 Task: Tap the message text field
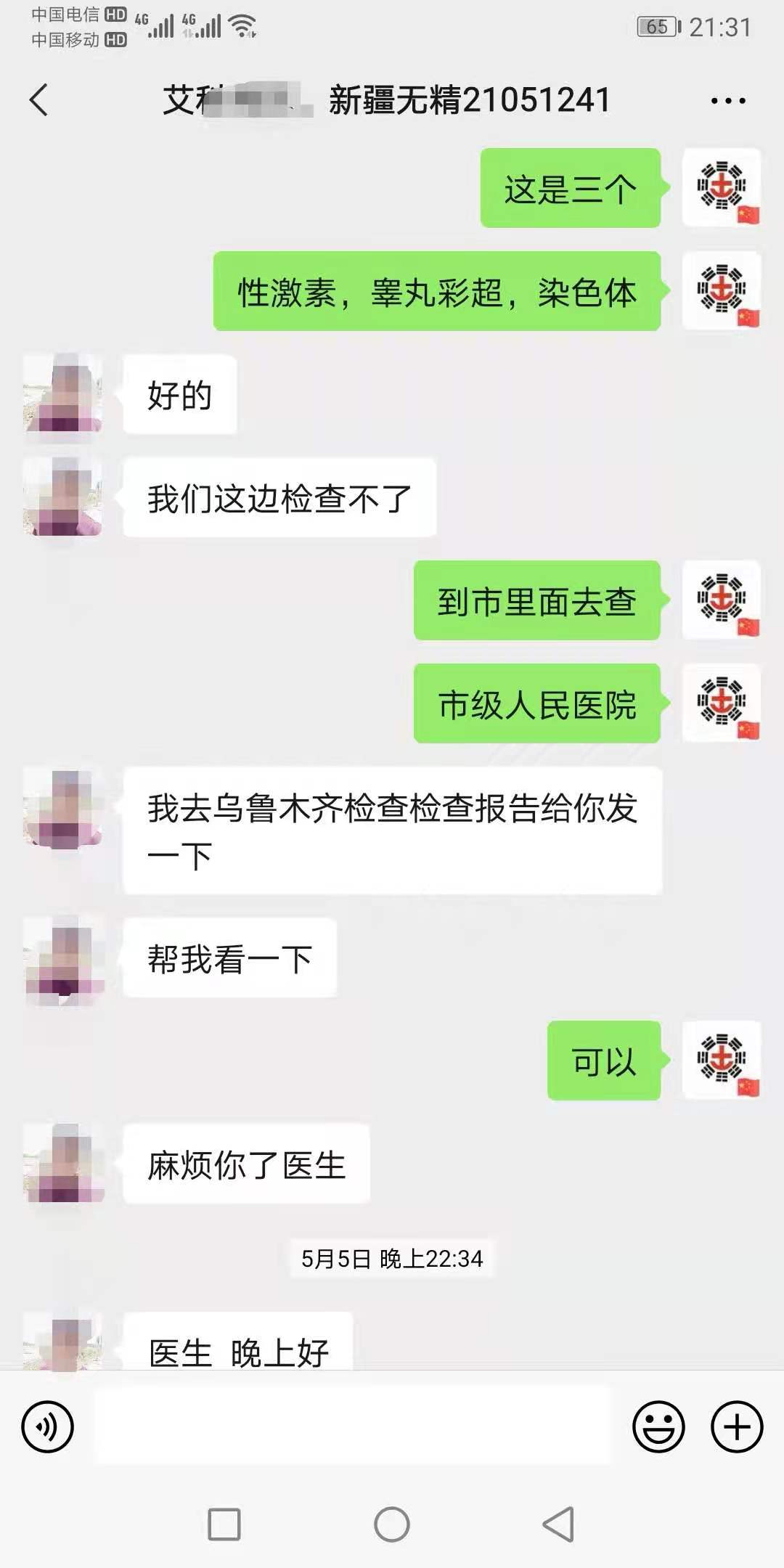click(354, 1426)
